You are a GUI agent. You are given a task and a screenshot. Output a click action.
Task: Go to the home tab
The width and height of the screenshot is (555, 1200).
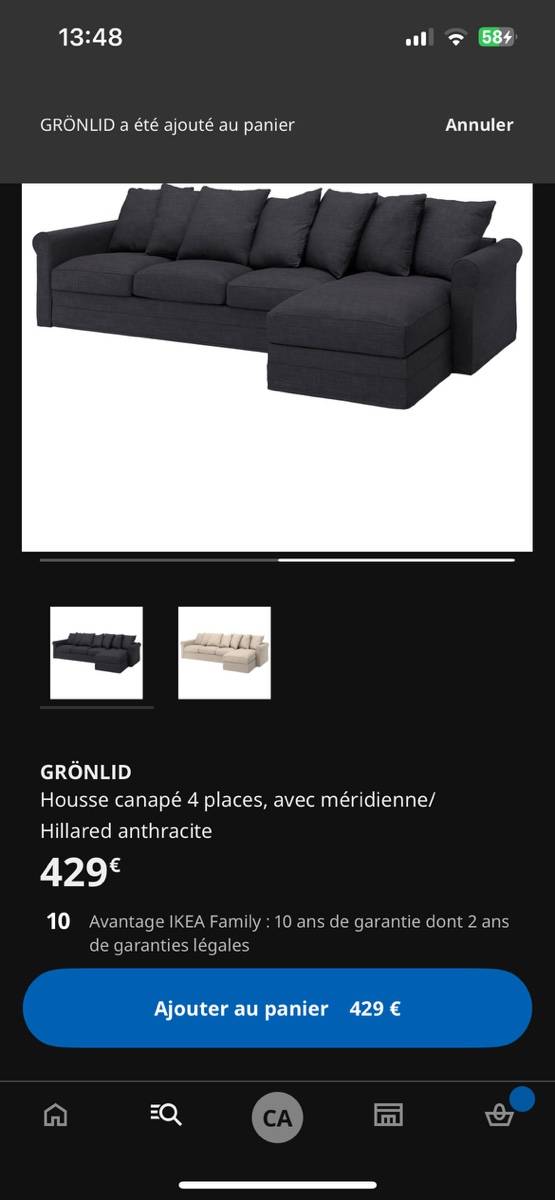point(56,1115)
